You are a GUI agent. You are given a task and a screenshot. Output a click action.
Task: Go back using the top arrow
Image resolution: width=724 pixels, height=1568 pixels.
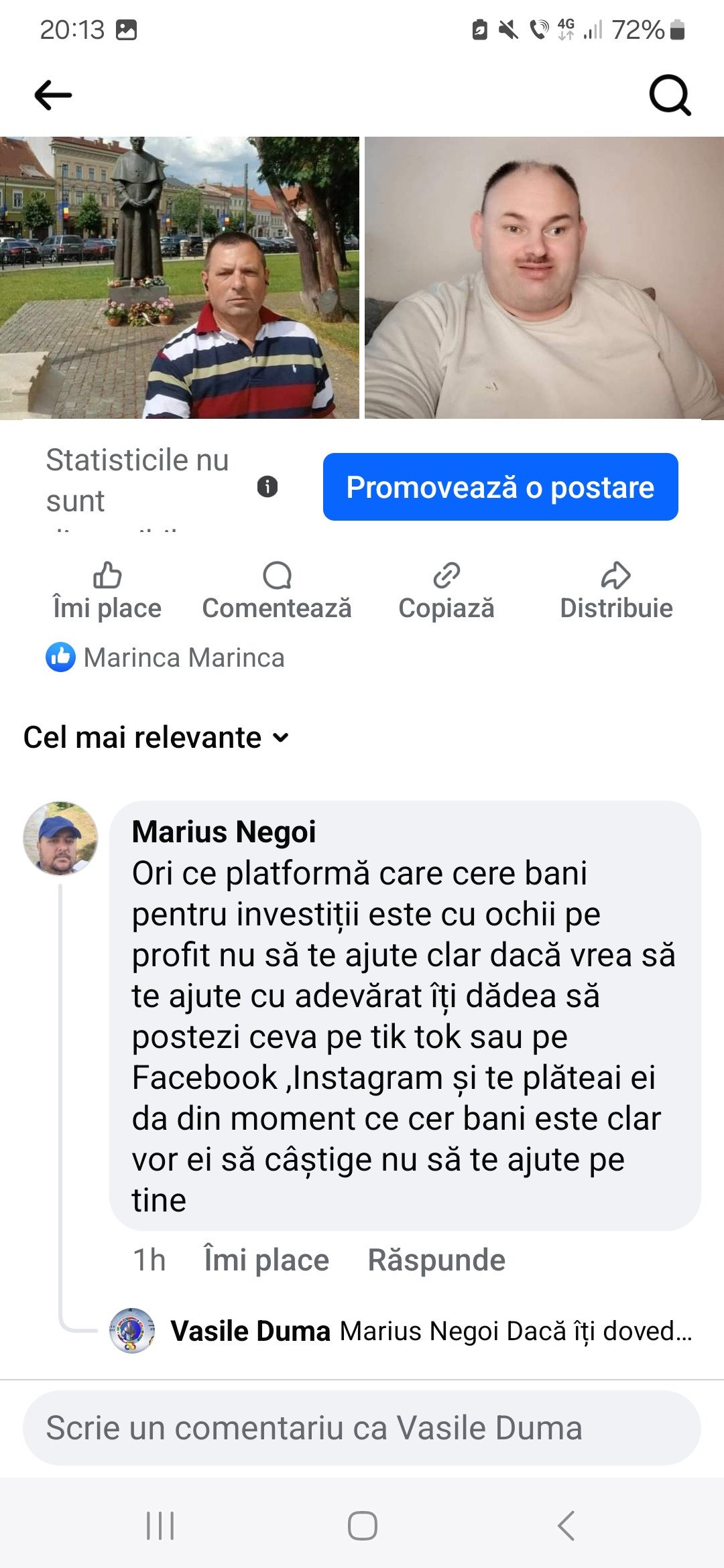(x=53, y=95)
